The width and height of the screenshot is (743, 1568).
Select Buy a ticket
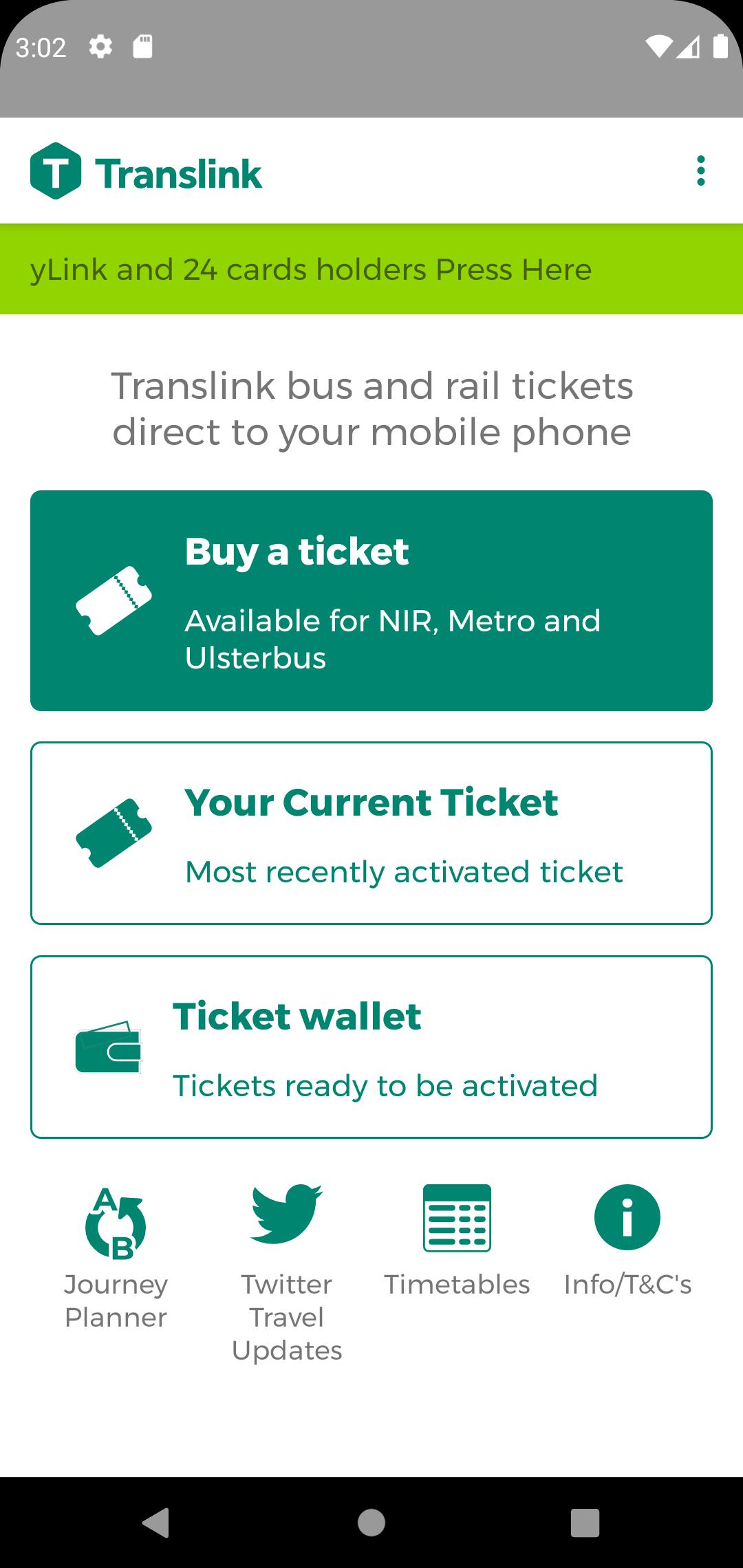pos(371,600)
